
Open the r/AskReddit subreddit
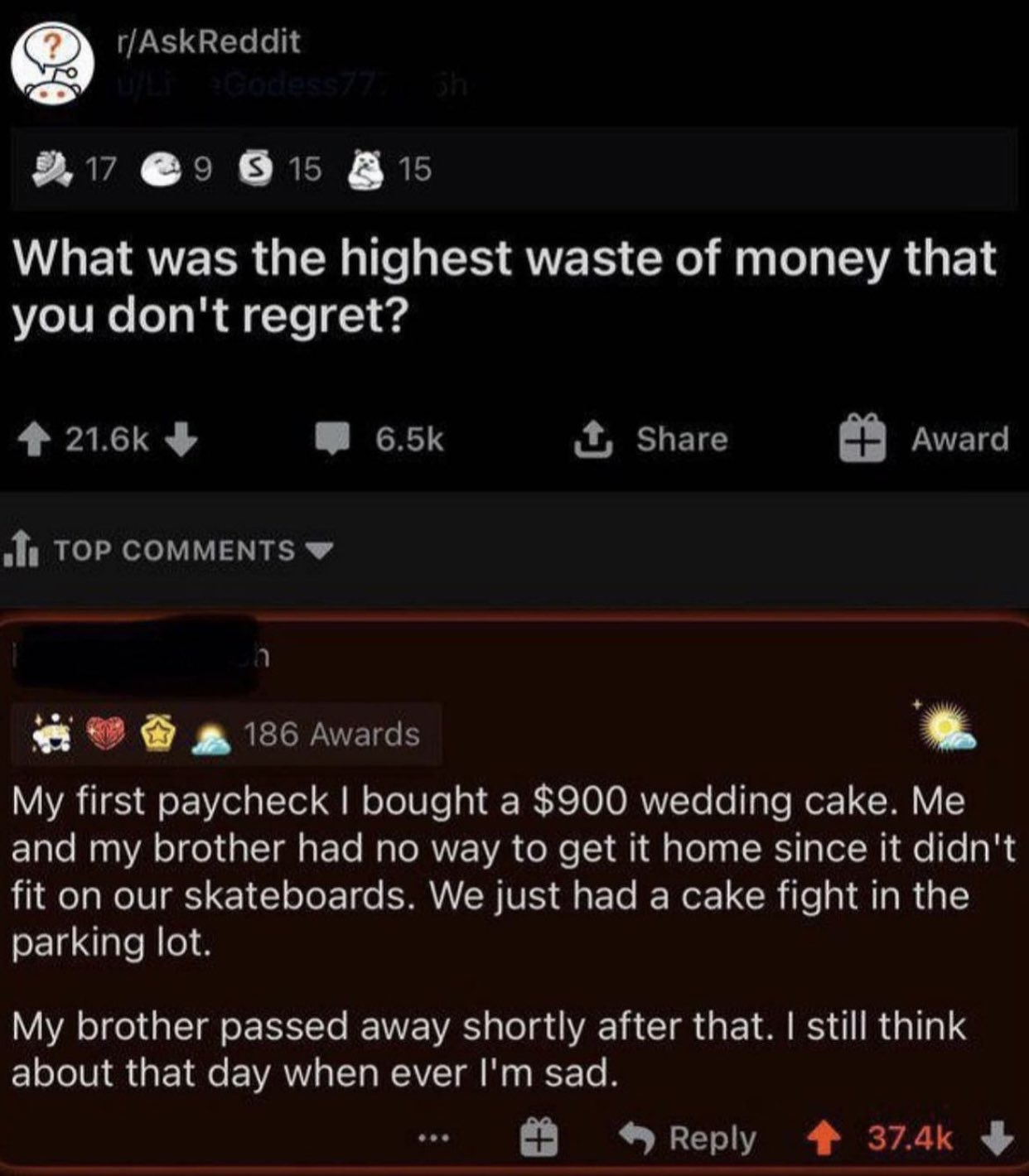[208, 41]
